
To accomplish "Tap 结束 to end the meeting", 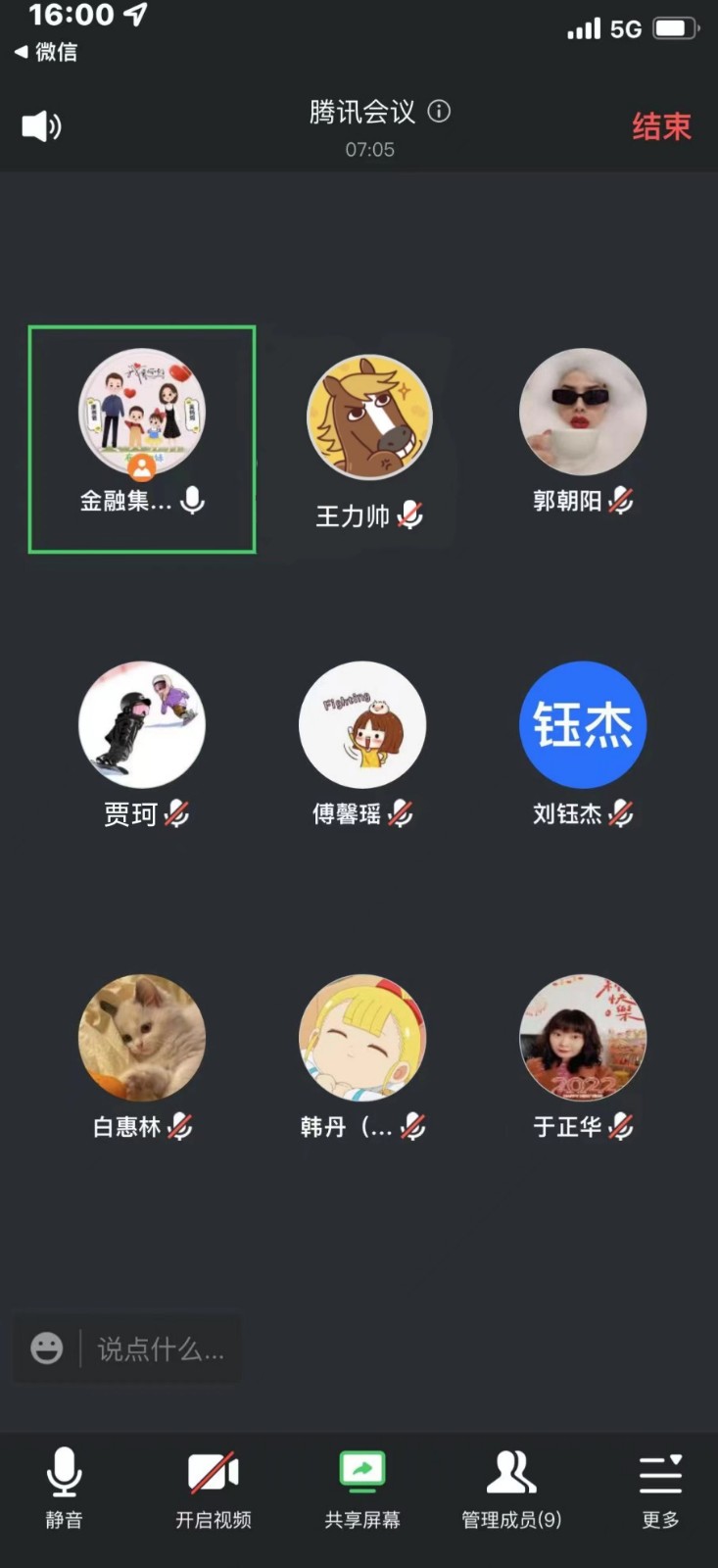I will pyautogui.click(x=661, y=126).
